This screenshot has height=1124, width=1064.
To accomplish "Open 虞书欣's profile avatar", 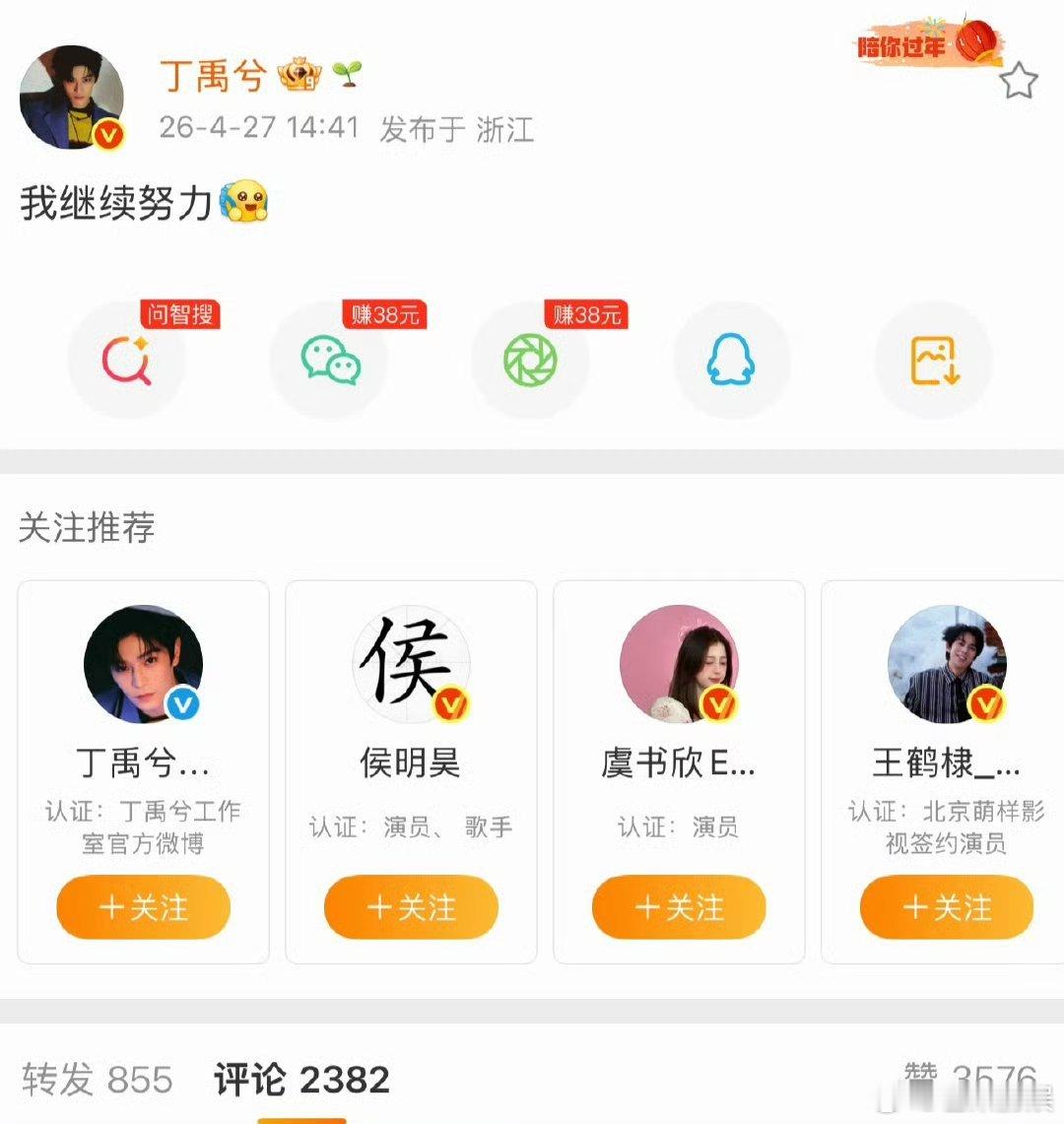I will pyautogui.click(x=678, y=665).
